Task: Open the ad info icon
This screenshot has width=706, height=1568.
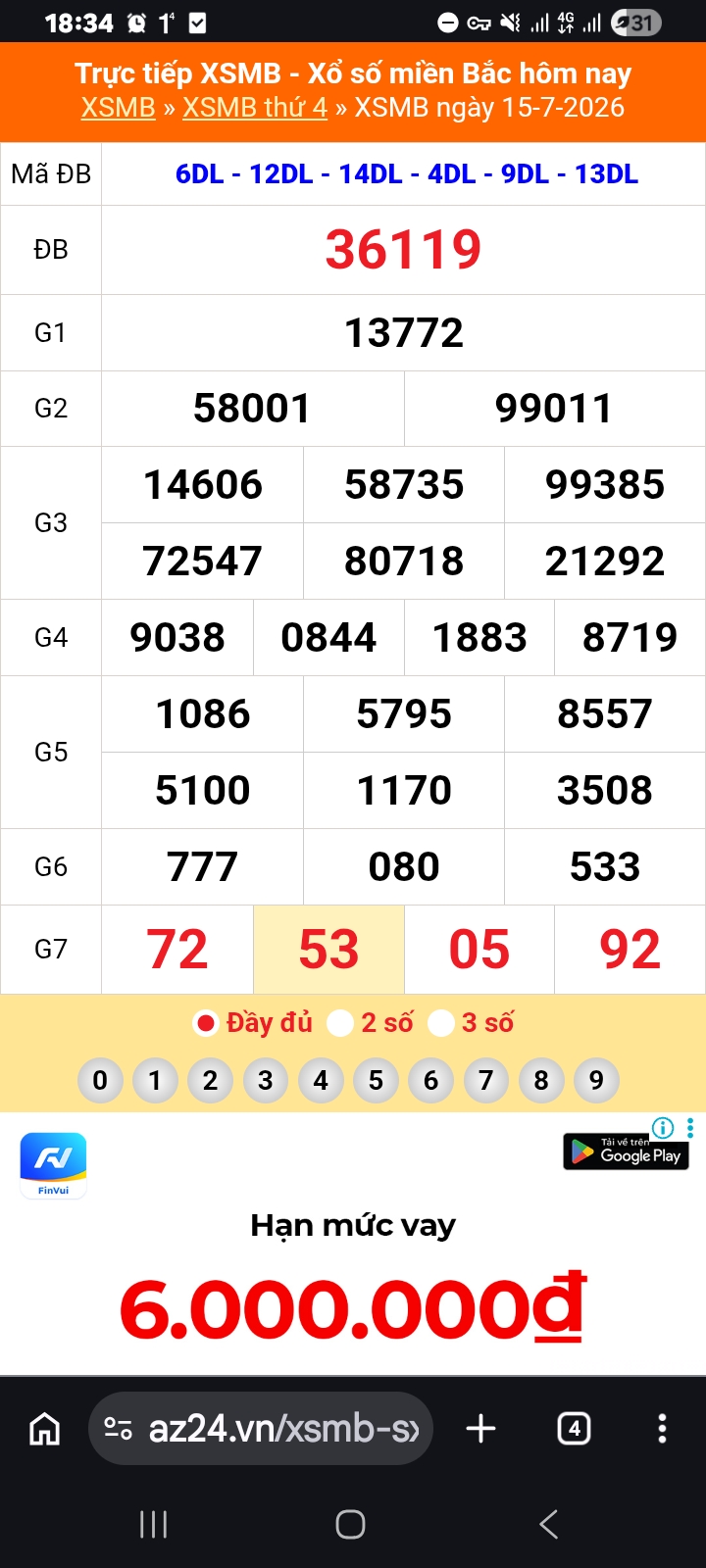Action: tap(663, 1128)
